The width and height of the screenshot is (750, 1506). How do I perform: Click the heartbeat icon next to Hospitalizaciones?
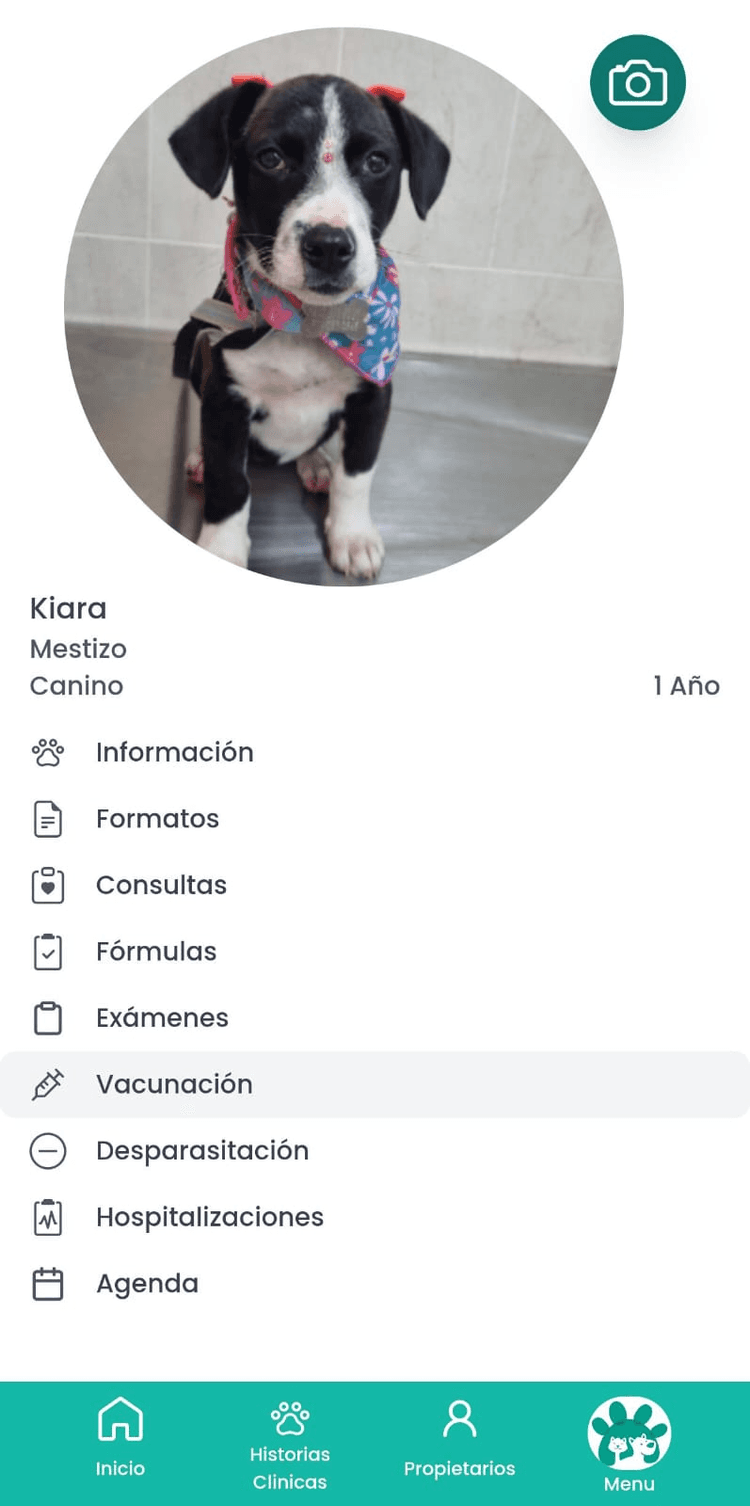pyautogui.click(x=47, y=1216)
